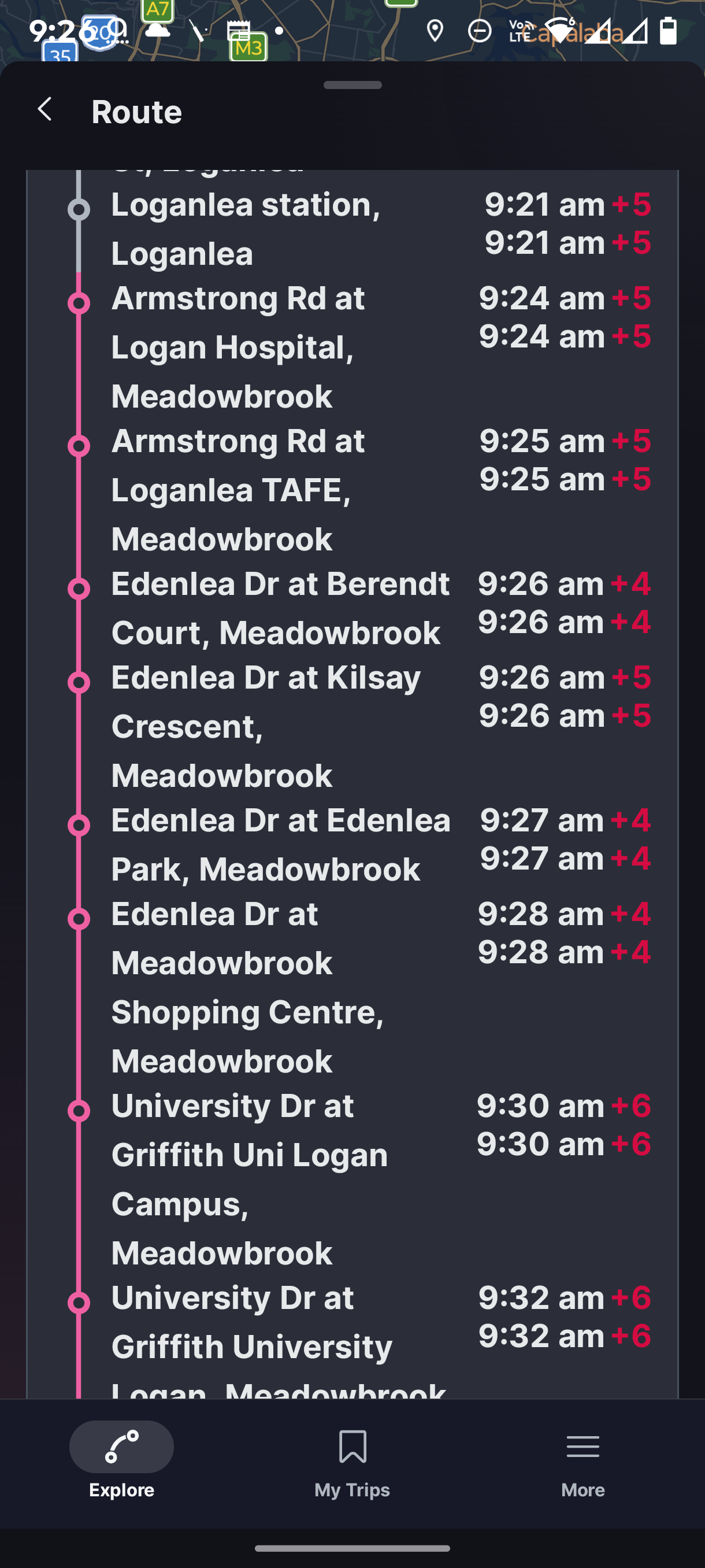Image resolution: width=705 pixels, height=1568 pixels.
Task: Open the More tab
Action: click(582, 1463)
